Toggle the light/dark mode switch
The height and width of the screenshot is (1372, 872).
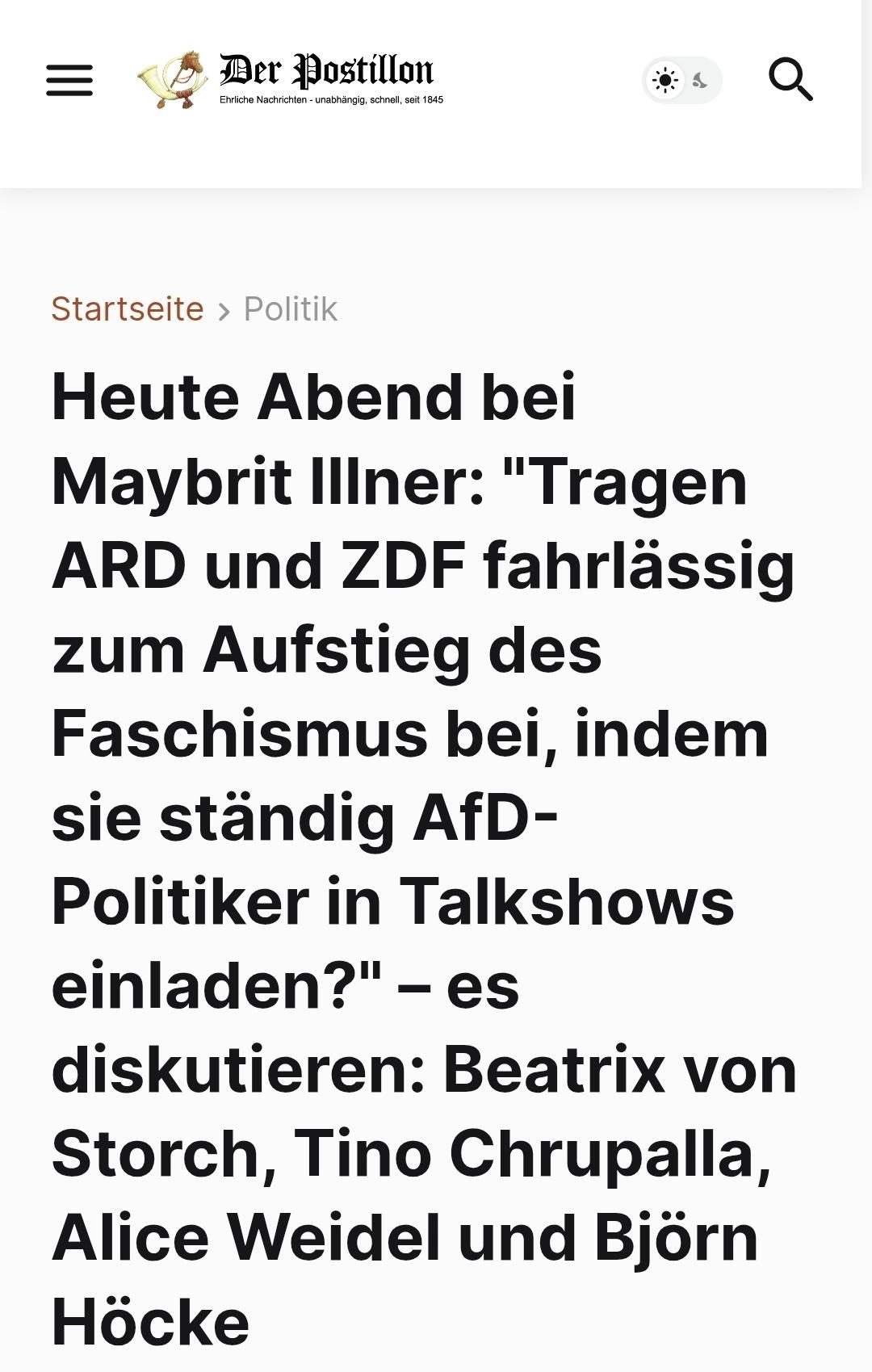[x=682, y=80]
